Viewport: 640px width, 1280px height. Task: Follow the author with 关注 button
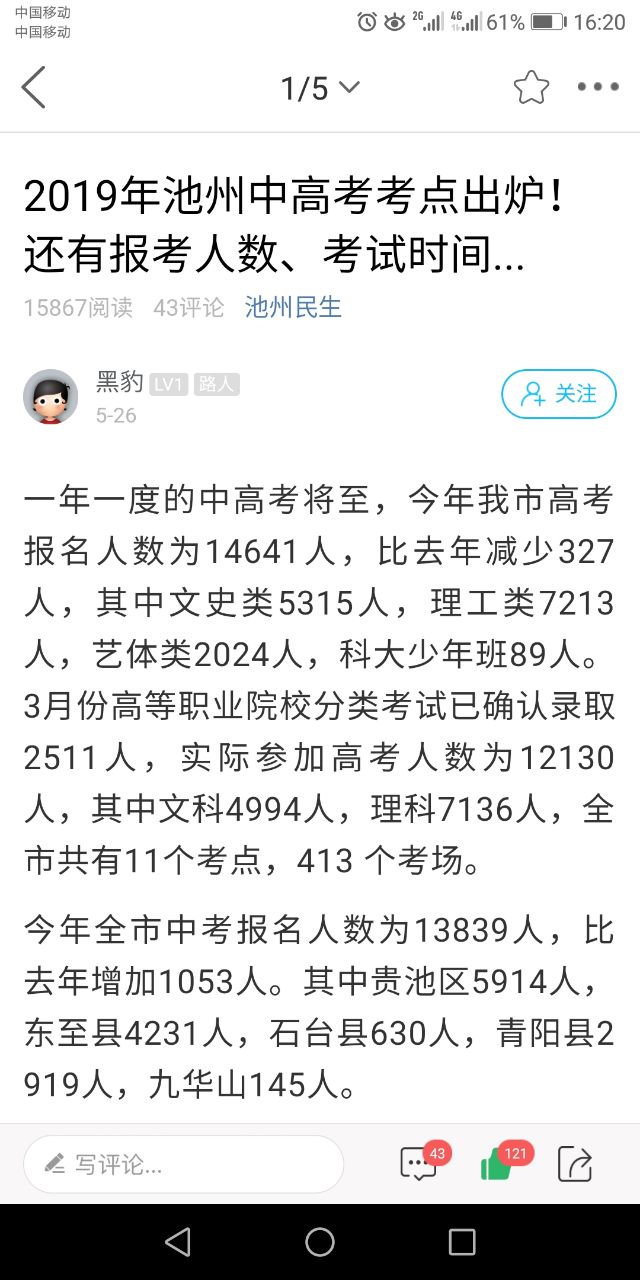click(x=558, y=394)
